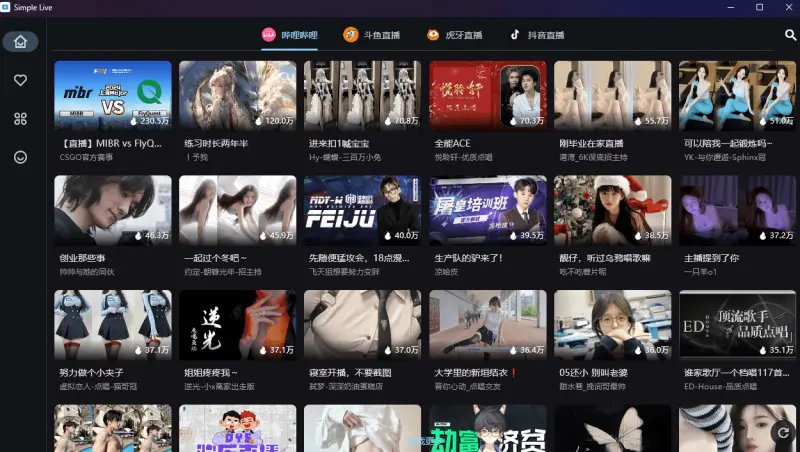The height and width of the screenshot is (452, 800).
Task: Switch to the 抖音直播 tab
Action: [537, 35]
